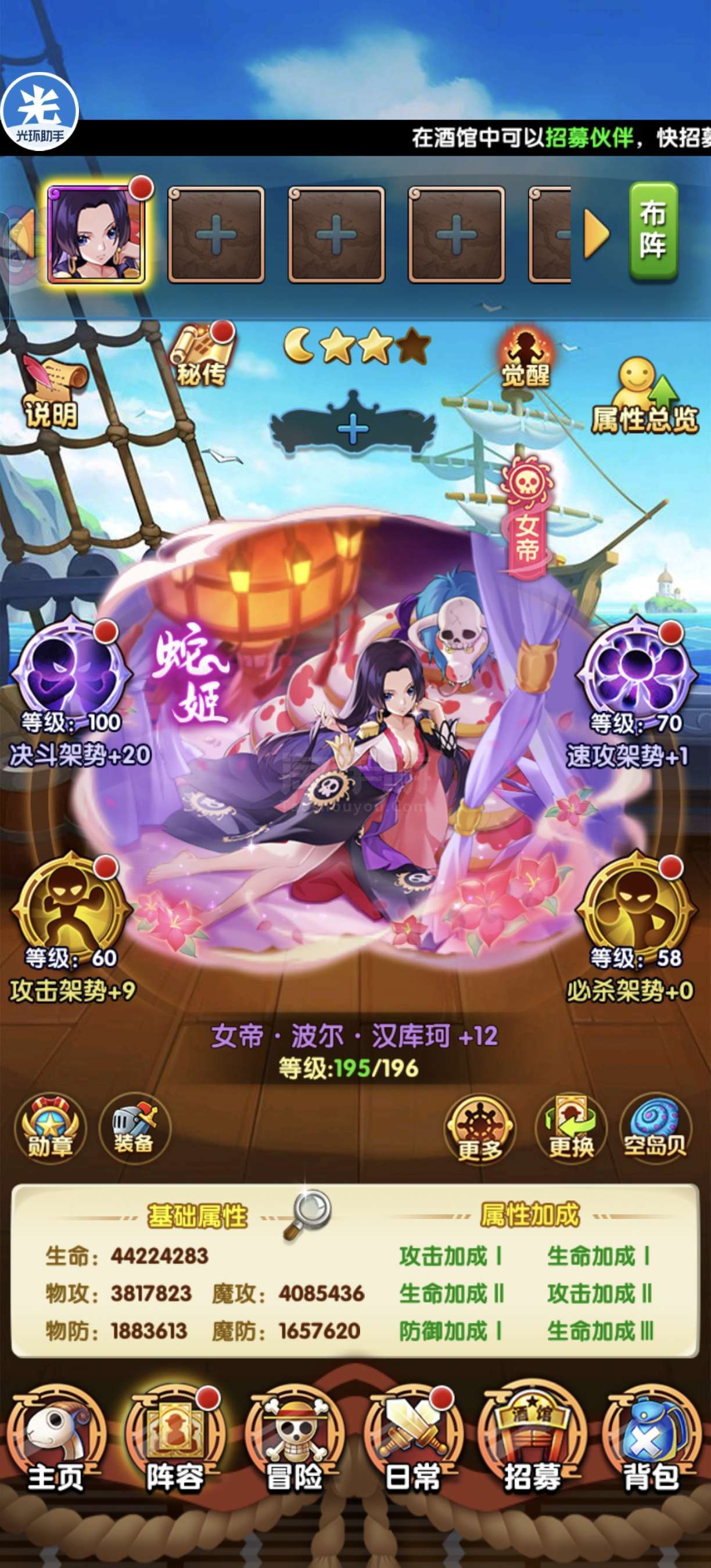Viewport: 711px width, 1568px height.
Task: Open the 秘传 secret scroll
Action: coord(202,356)
